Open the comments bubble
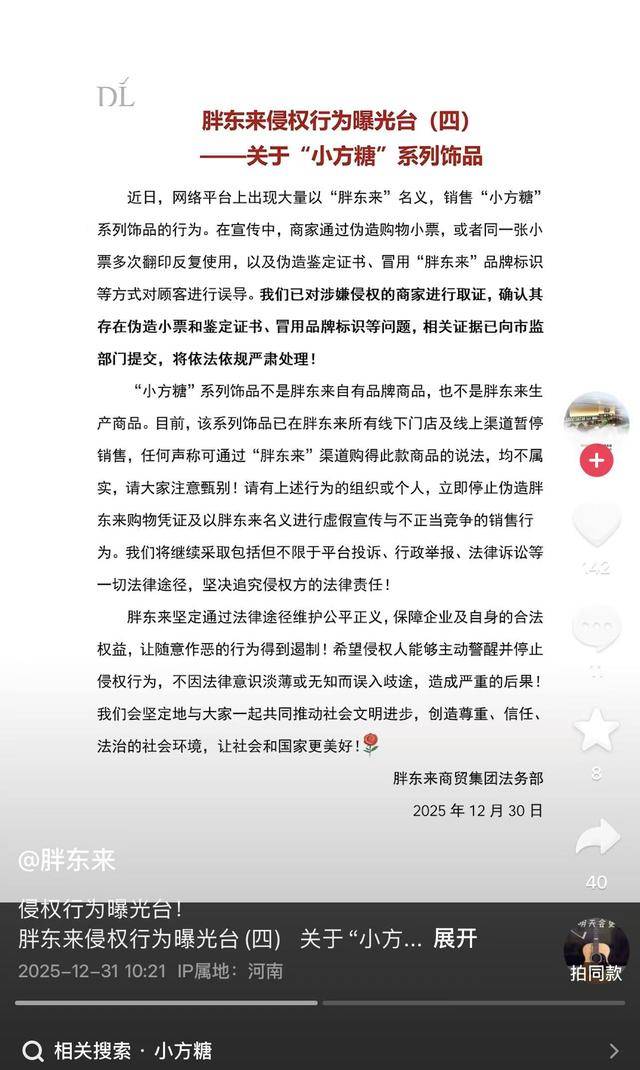 point(596,630)
